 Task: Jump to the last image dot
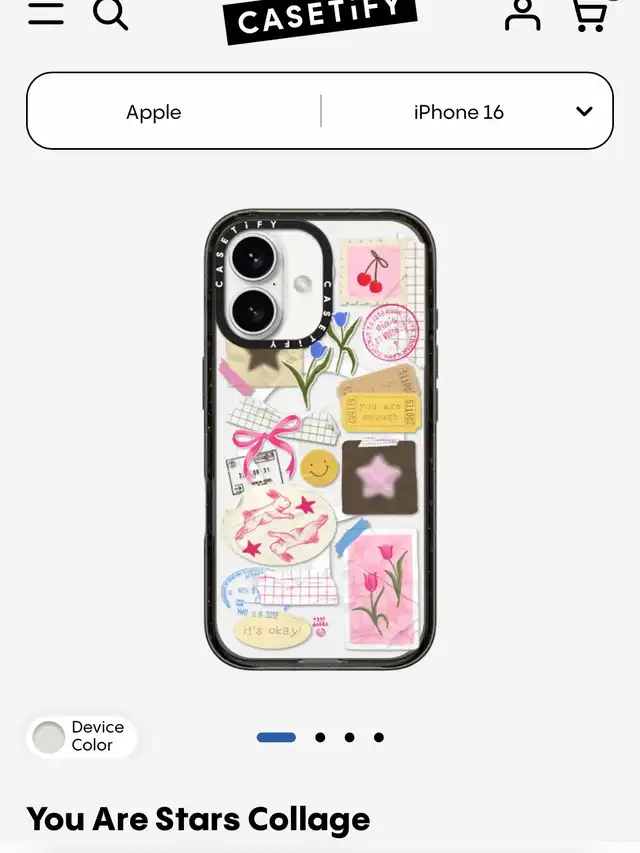coord(379,737)
